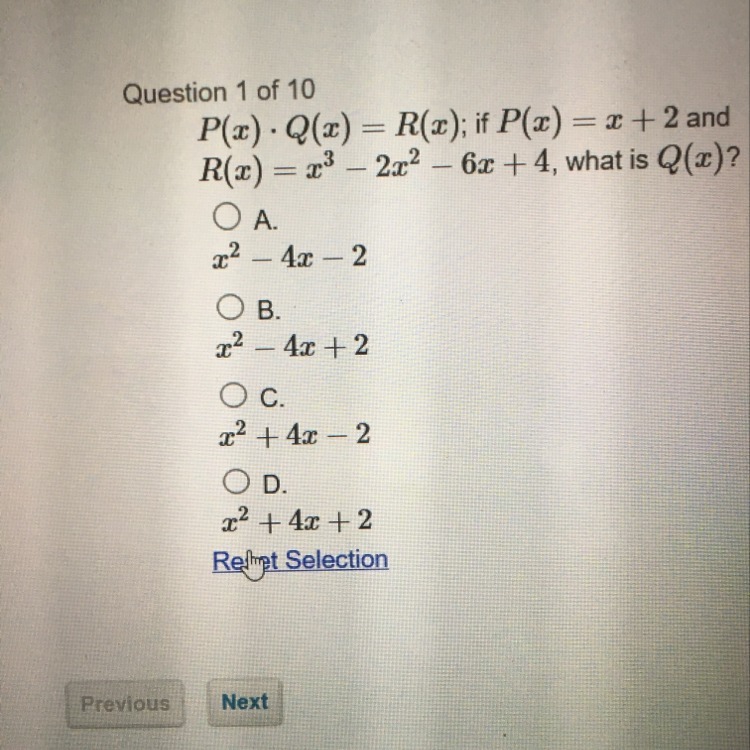Tap the Reset Selection link
This screenshot has width=750, height=750.
tap(300, 560)
